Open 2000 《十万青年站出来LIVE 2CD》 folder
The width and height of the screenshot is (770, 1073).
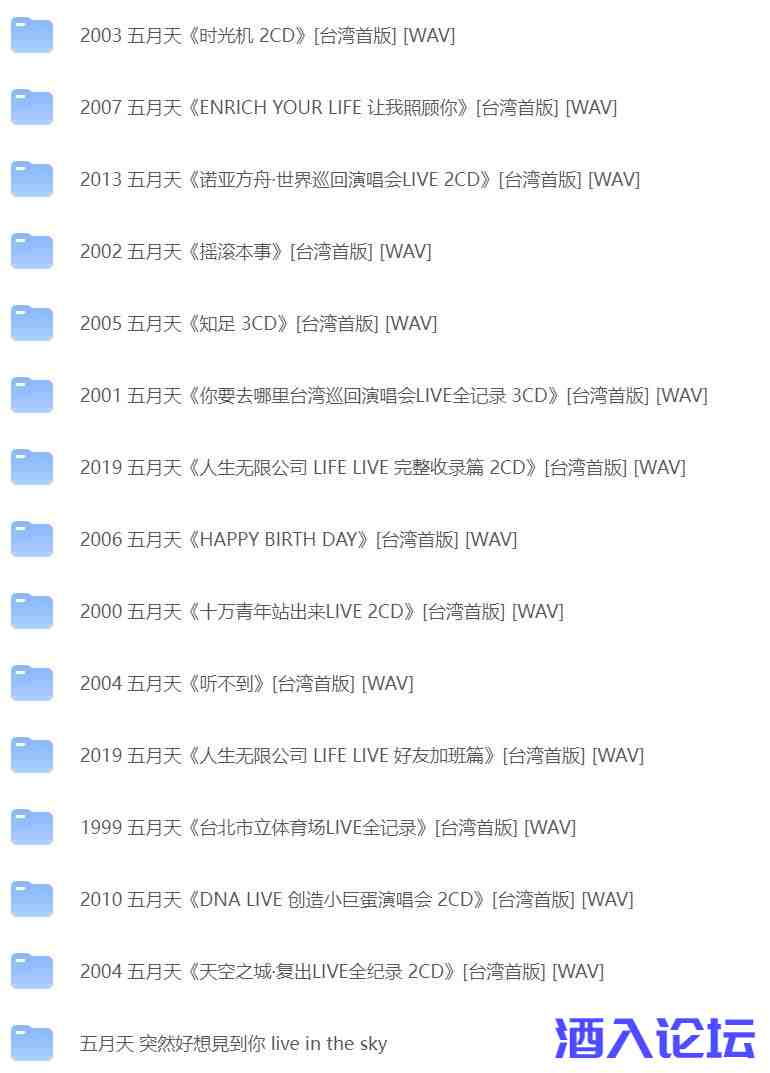321,612
